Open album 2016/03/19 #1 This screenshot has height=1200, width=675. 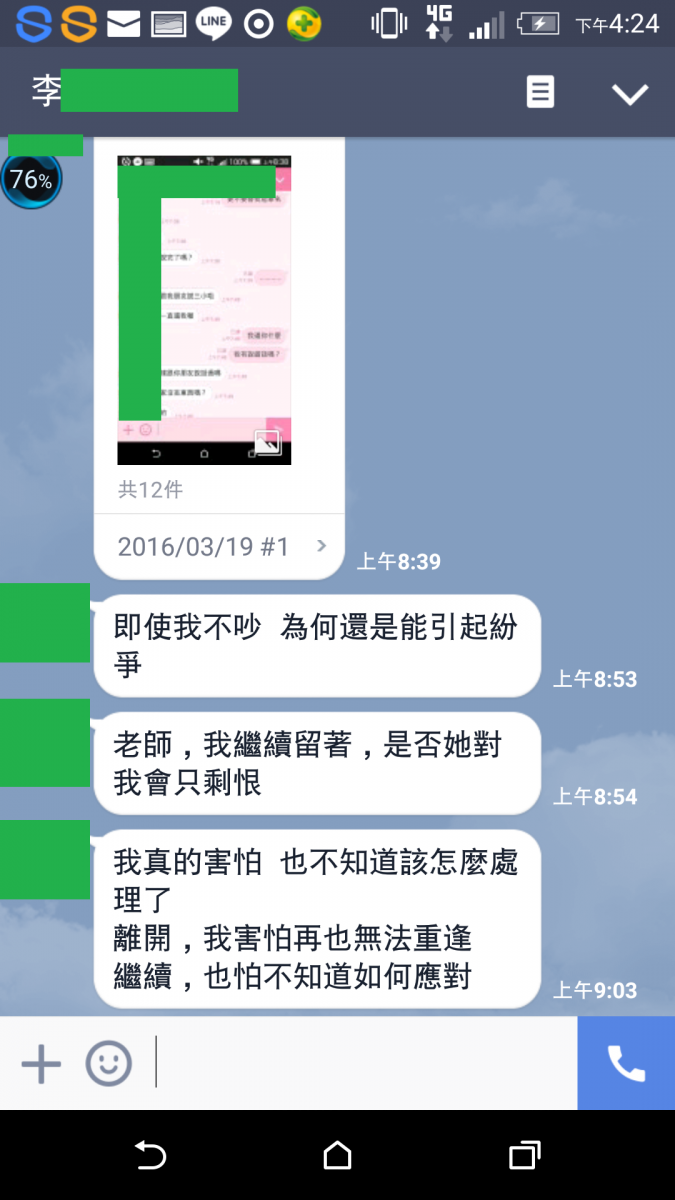tap(220, 547)
